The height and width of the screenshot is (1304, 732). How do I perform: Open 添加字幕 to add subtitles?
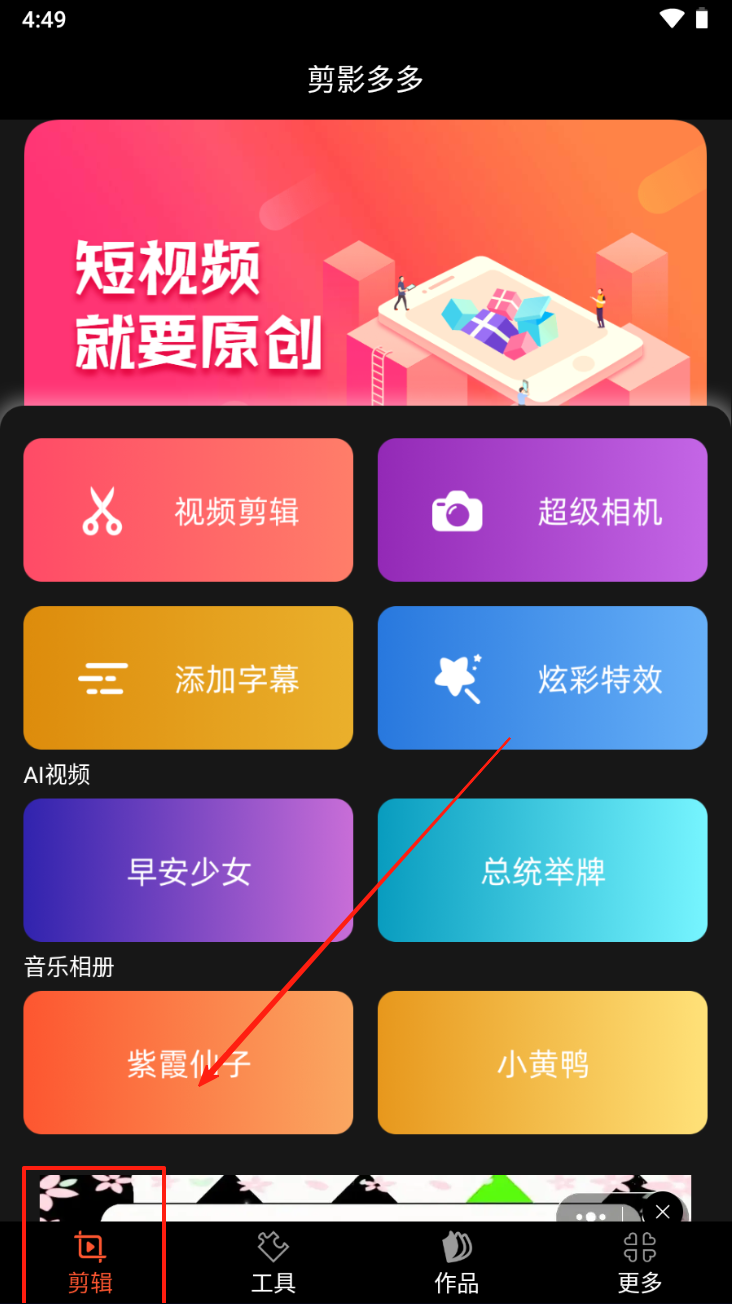click(x=188, y=678)
